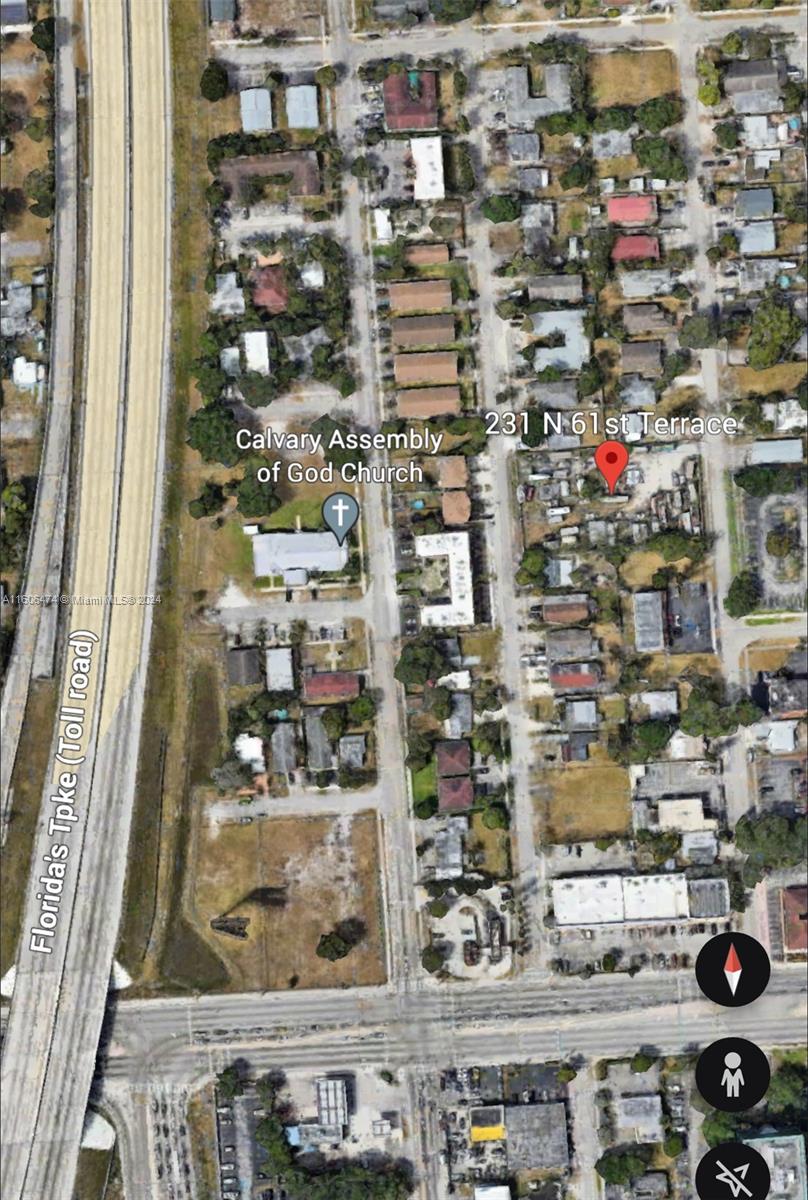Select the red pin at 231 N 61st Terrace
Viewport: 808px width, 1200px height.
pos(611,465)
